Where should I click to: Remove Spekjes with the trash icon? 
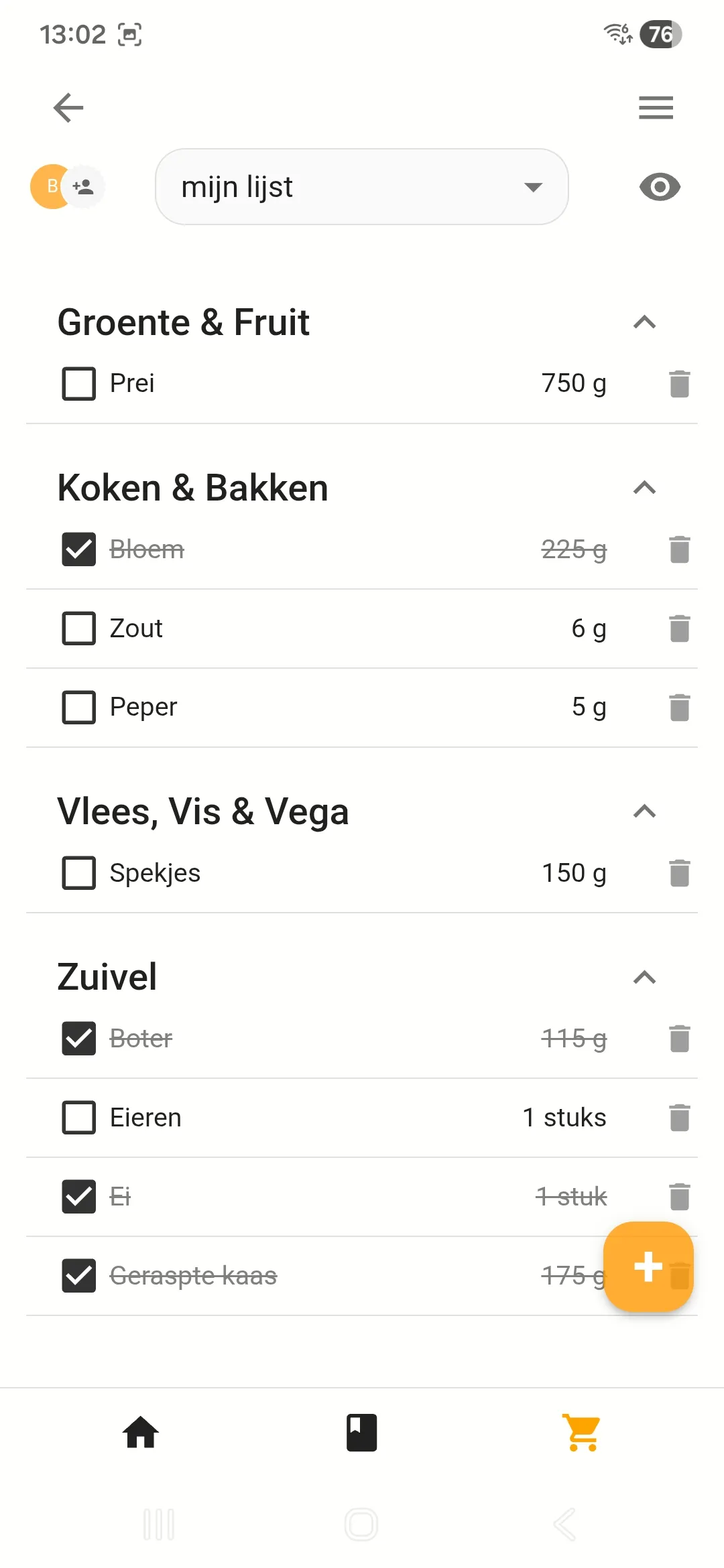pyautogui.click(x=679, y=872)
